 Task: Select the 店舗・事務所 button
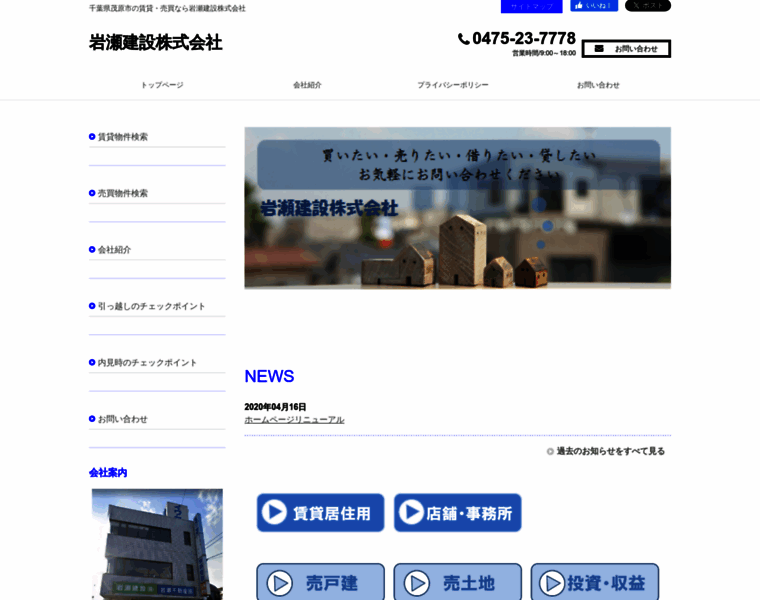coord(457,513)
